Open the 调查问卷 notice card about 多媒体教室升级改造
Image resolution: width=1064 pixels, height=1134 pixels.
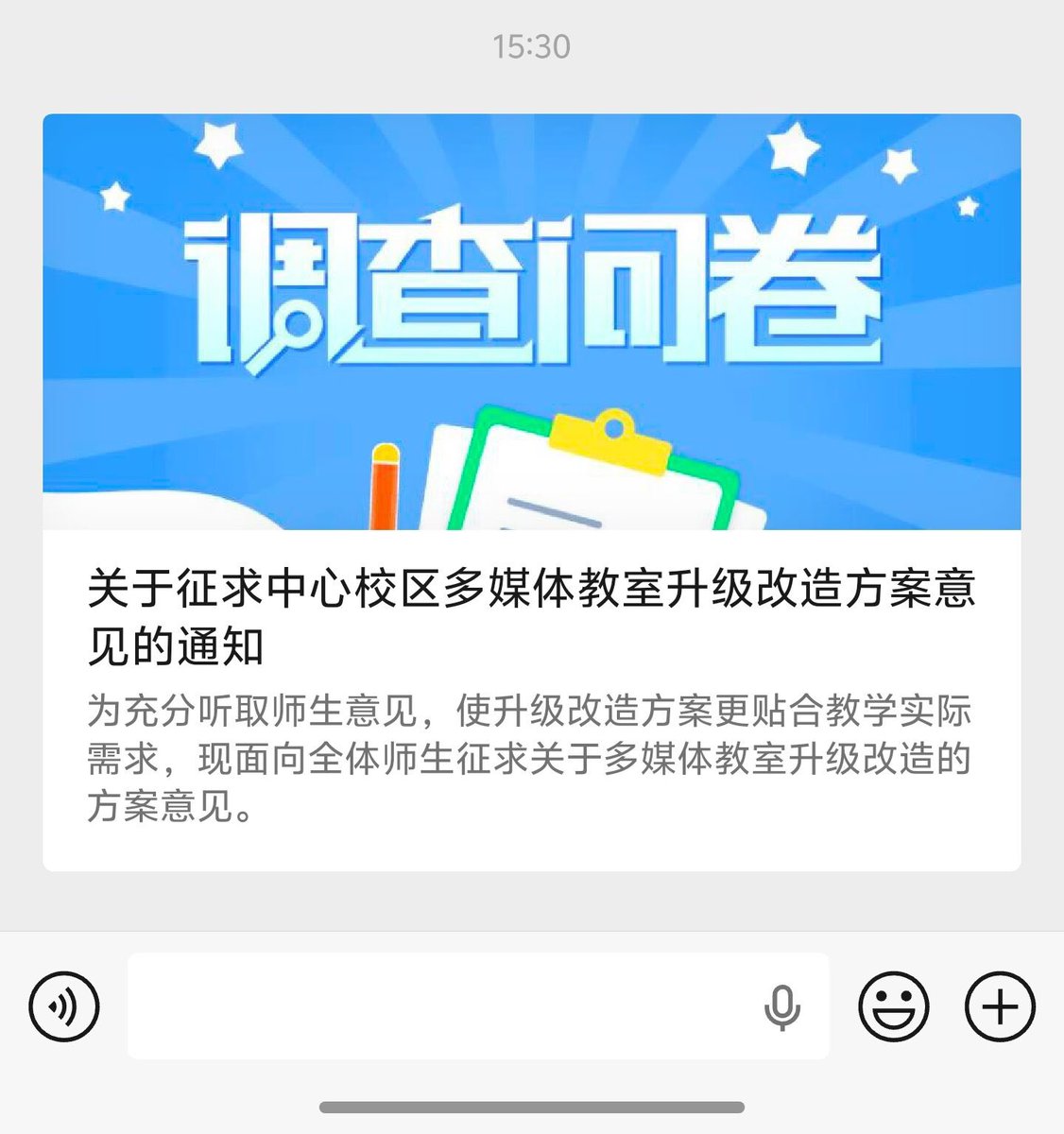tap(531, 492)
